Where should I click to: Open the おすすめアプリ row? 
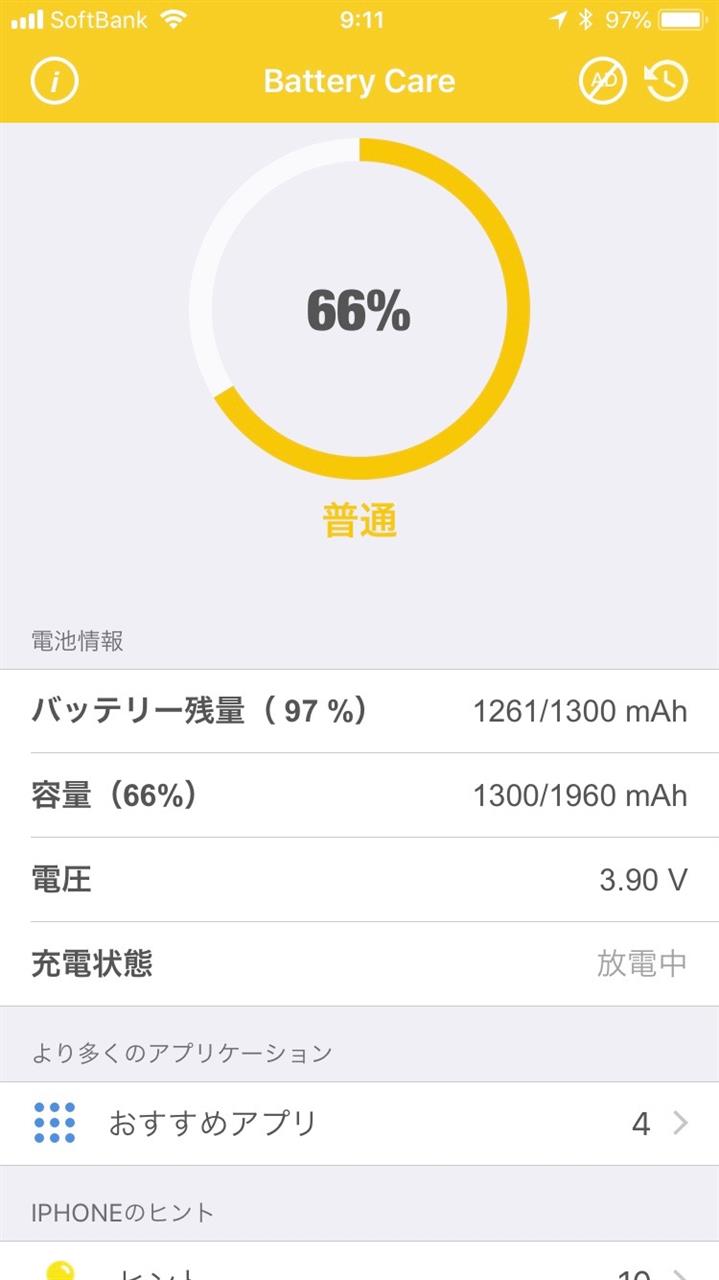[x=359, y=1123]
